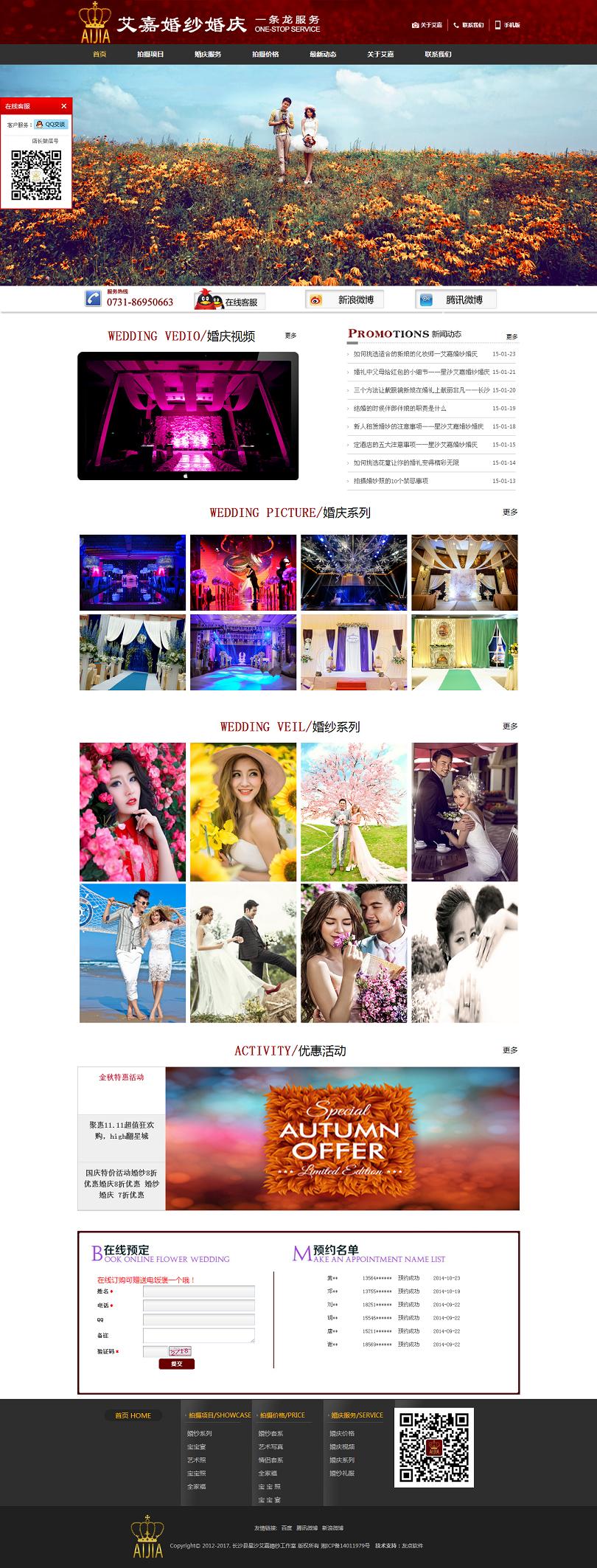This screenshot has height=1568, width=597.
Task: Tap the 手机版 link in the header
Action: pos(508,25)
